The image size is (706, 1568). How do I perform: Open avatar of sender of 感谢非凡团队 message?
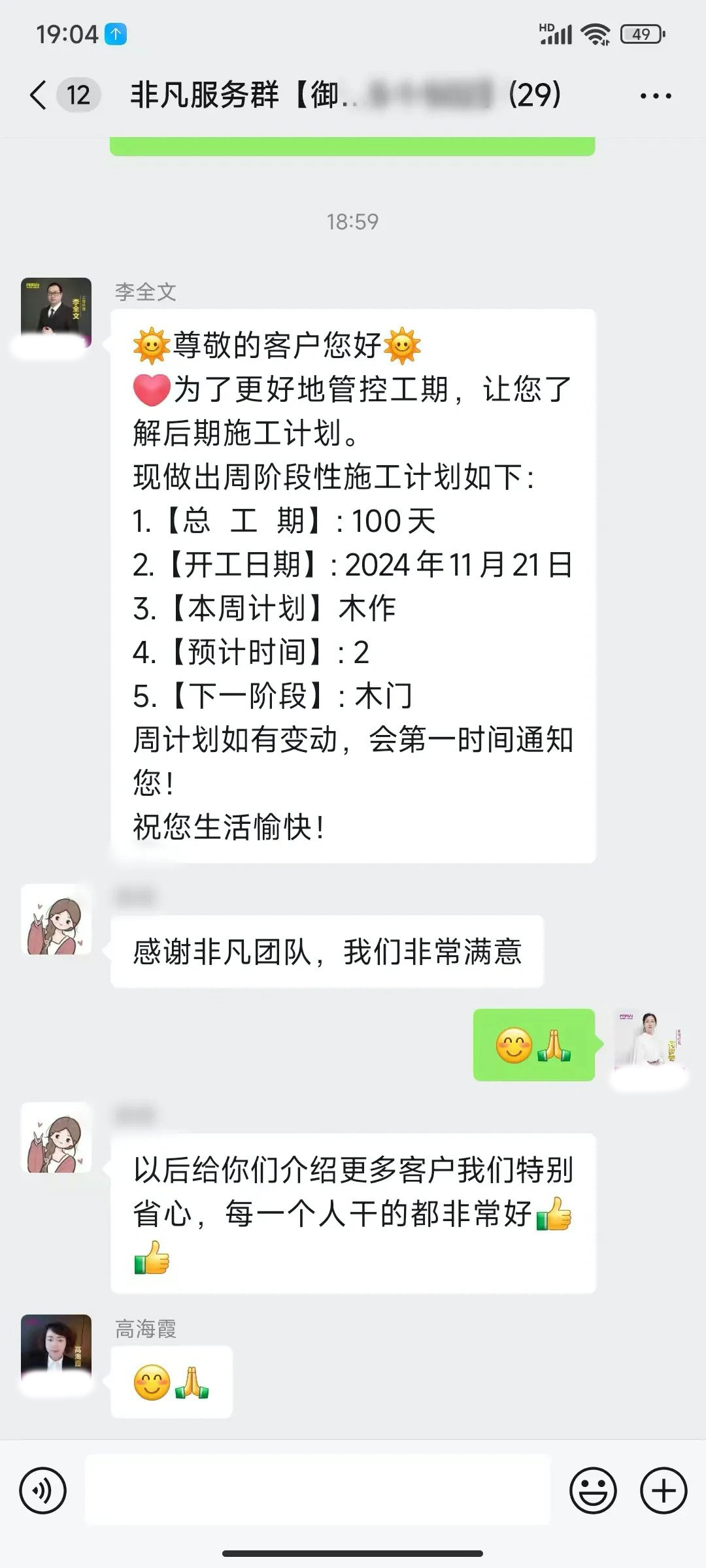[56, 920]
